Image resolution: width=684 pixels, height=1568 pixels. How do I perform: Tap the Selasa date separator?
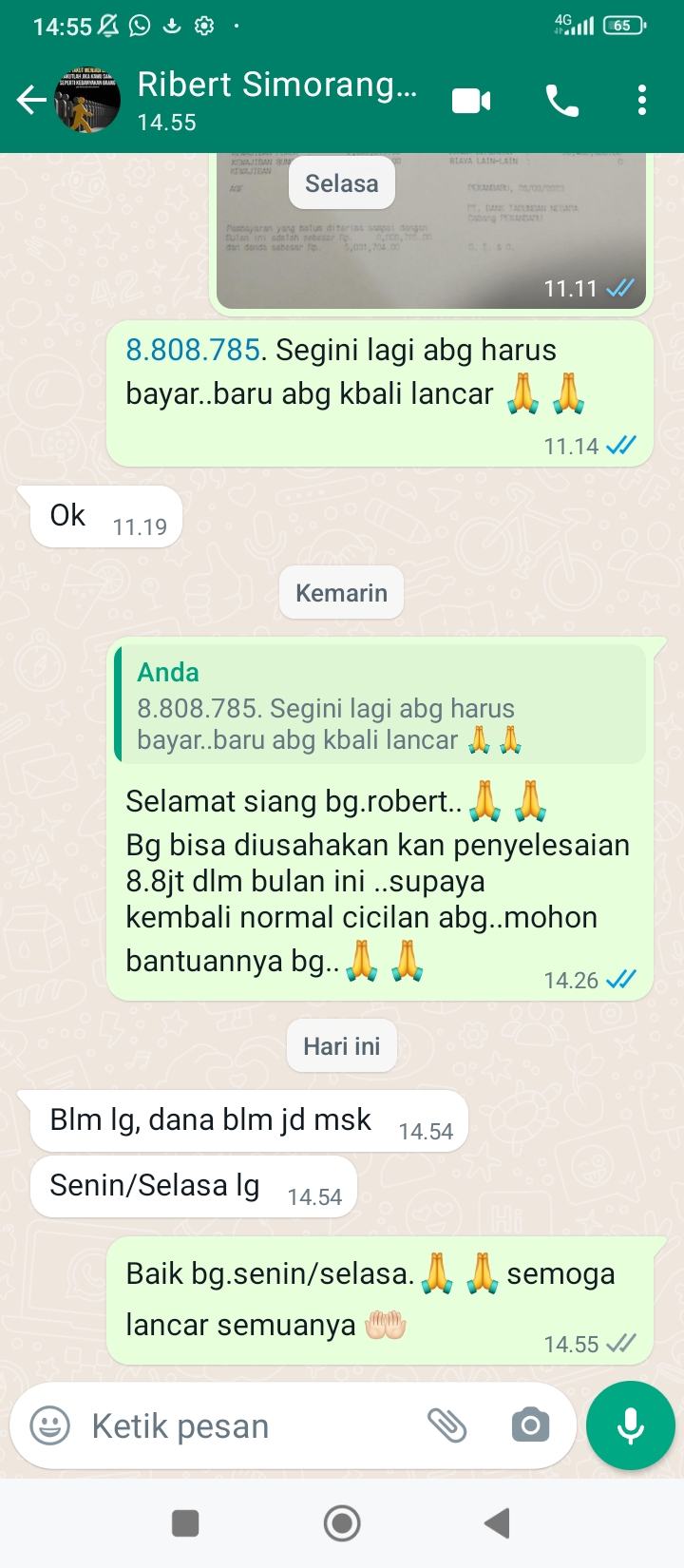341,182
